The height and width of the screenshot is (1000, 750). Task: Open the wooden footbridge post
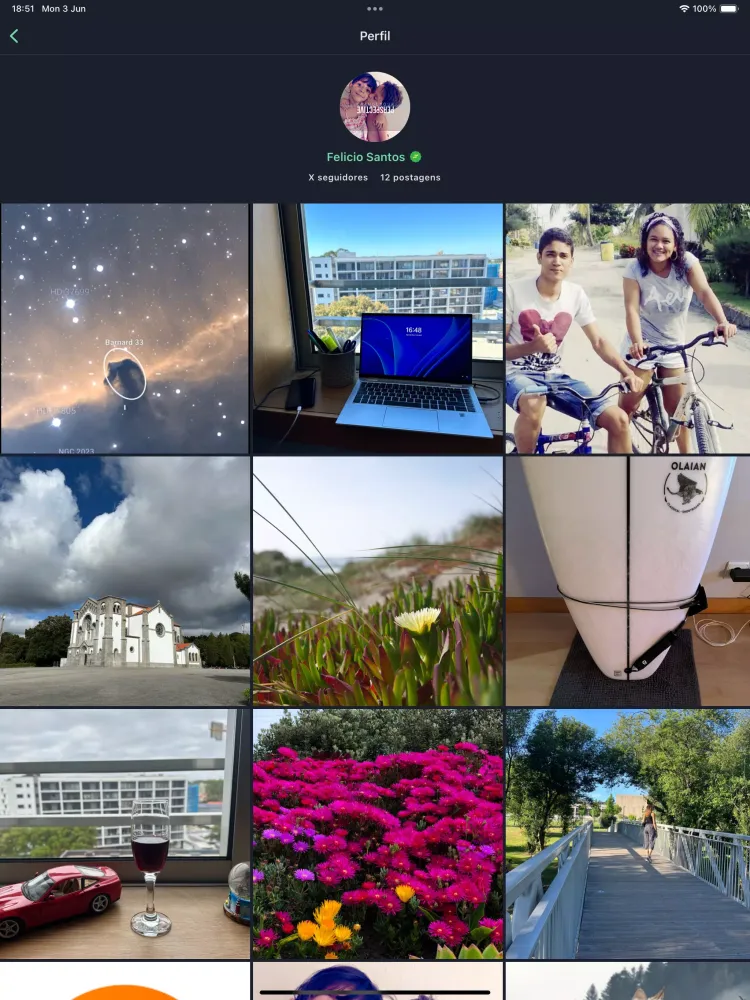pos(628,834)
